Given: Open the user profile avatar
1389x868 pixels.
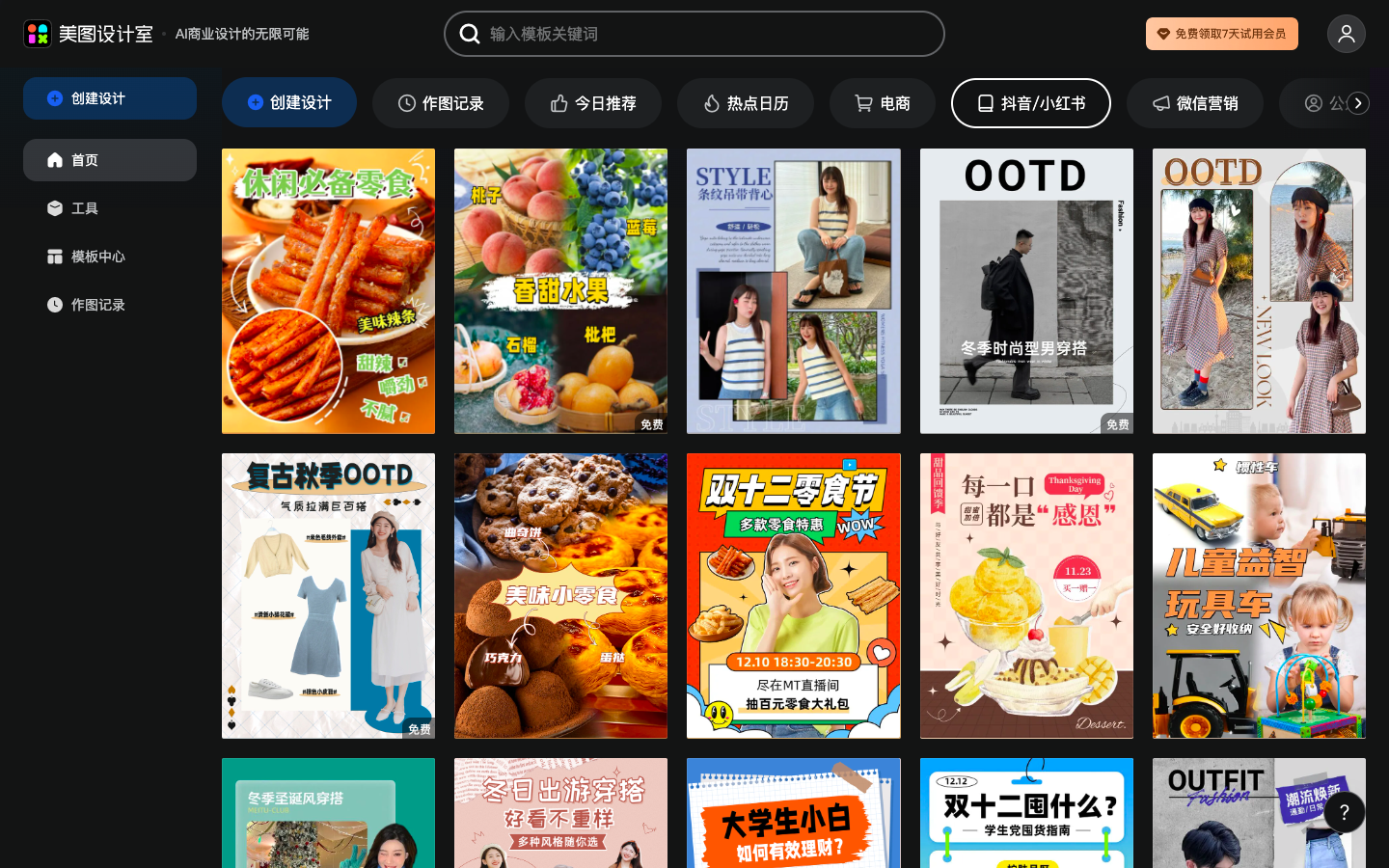Looking at the screenshot, I should [1346, 34].
